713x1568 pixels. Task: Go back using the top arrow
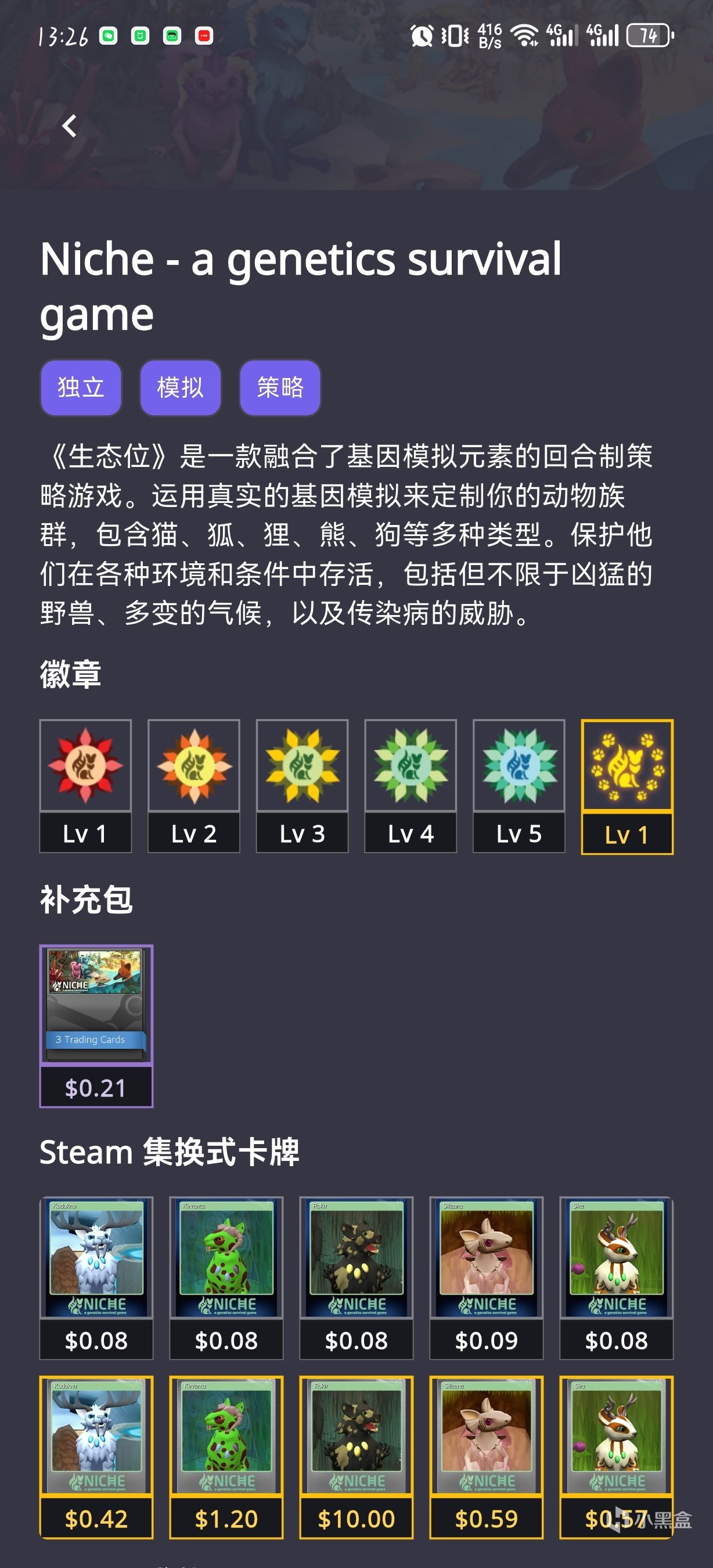click(69, 127)
